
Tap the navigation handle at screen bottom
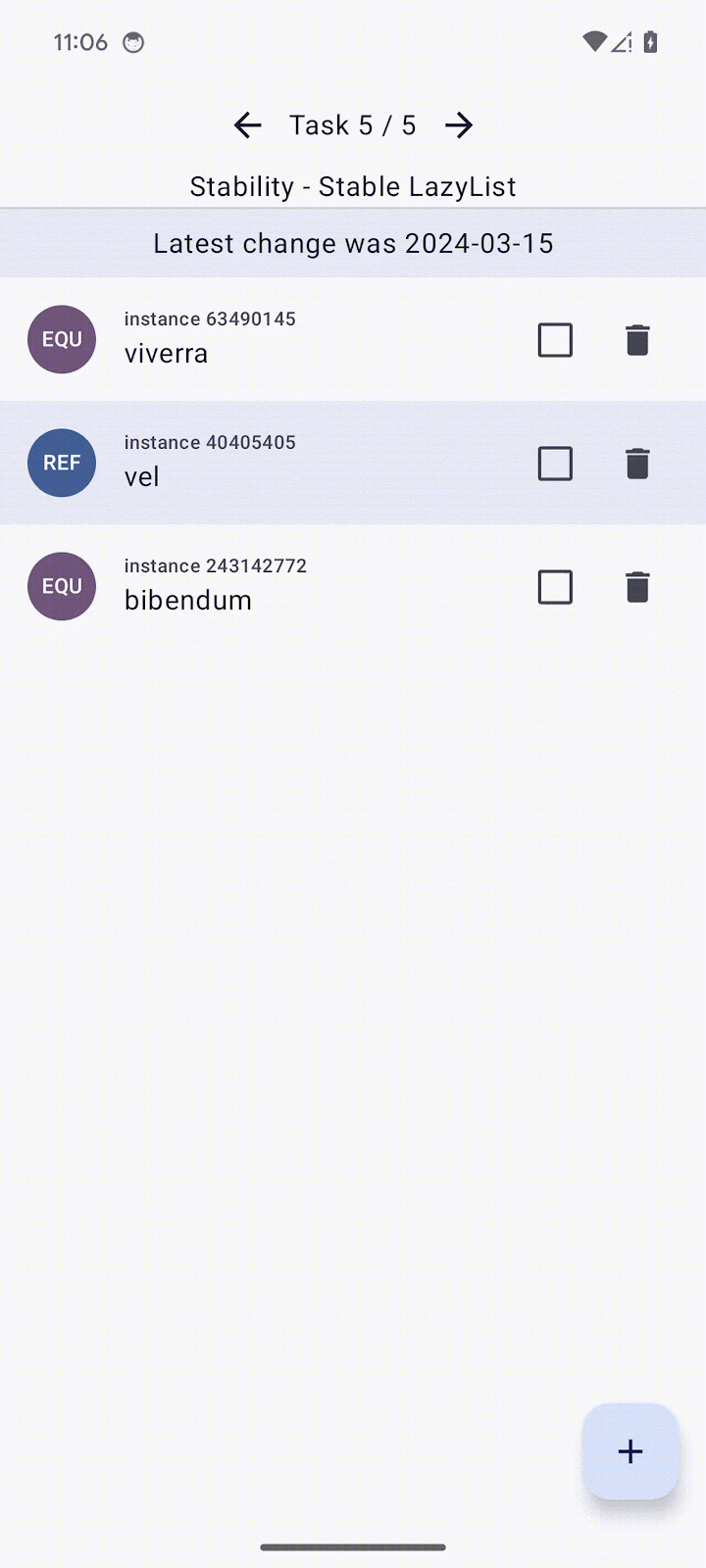(353, 1547)
